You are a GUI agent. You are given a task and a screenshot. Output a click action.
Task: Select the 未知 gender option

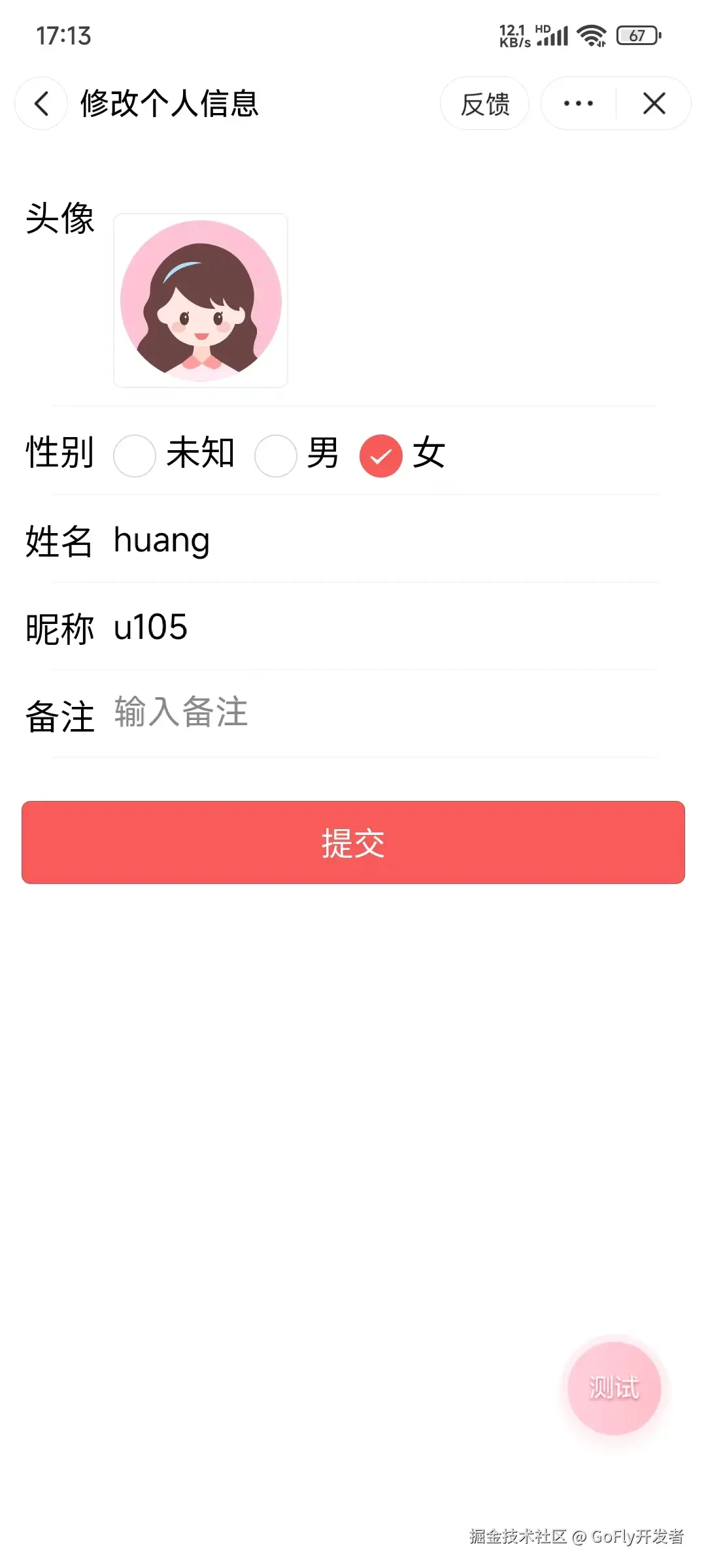pos(135,455)
